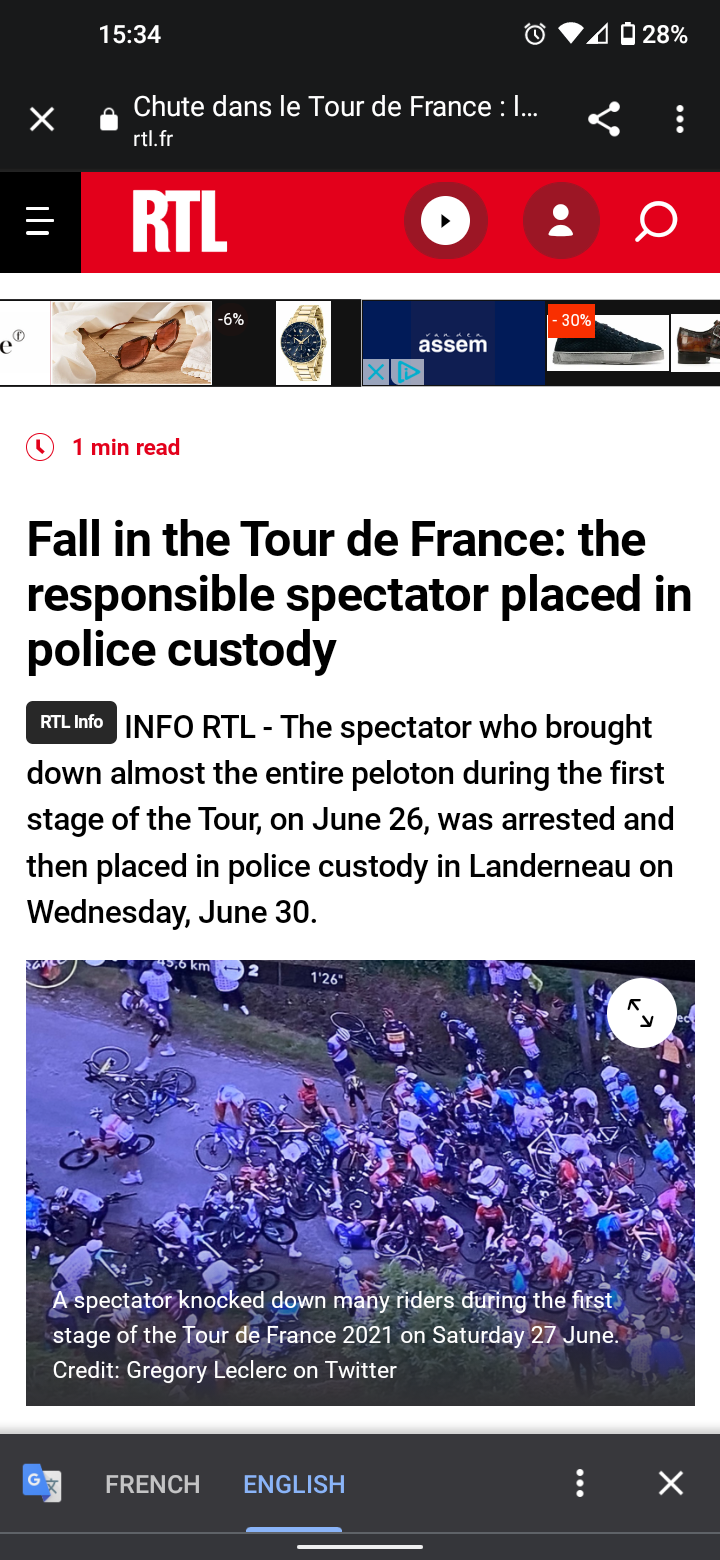Screen dimensions: 720x1560
Task: Open RTL site search
Action: click(656, 221)
